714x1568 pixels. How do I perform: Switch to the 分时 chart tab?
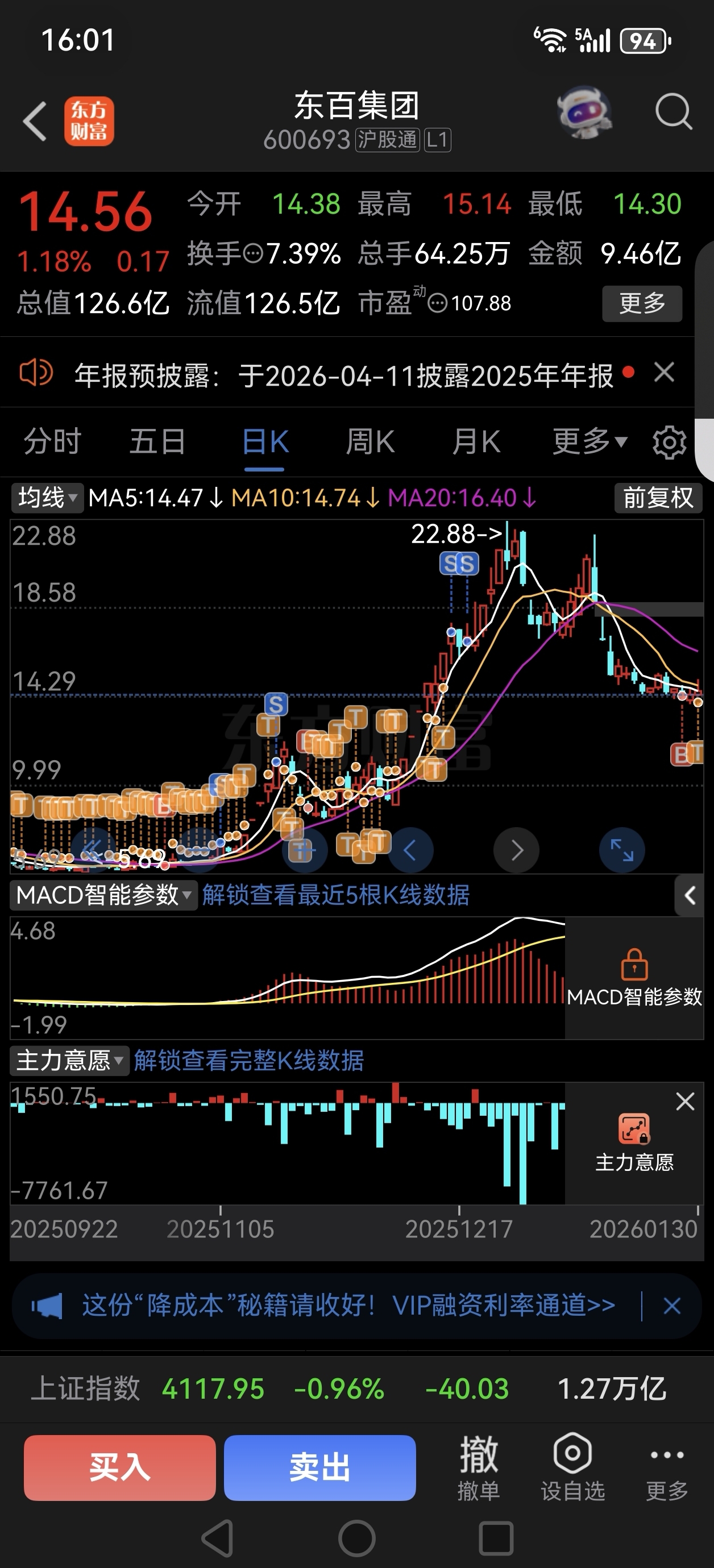click(52, 441)
